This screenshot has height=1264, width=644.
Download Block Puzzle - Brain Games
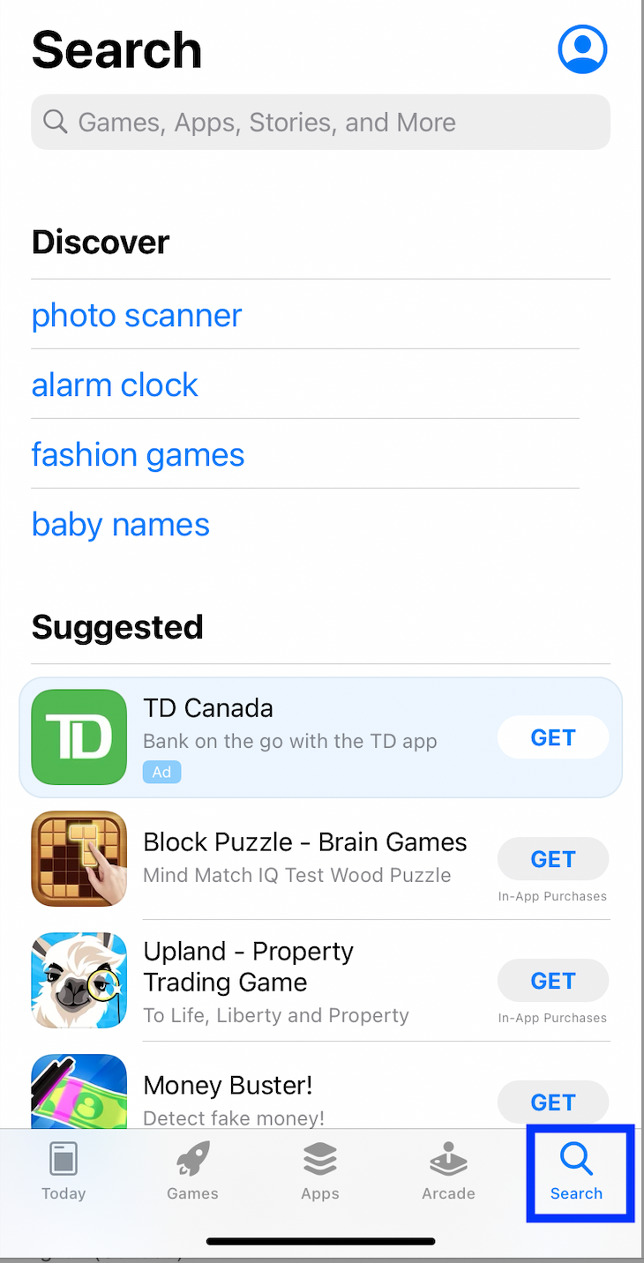click(x=552, y=859)
